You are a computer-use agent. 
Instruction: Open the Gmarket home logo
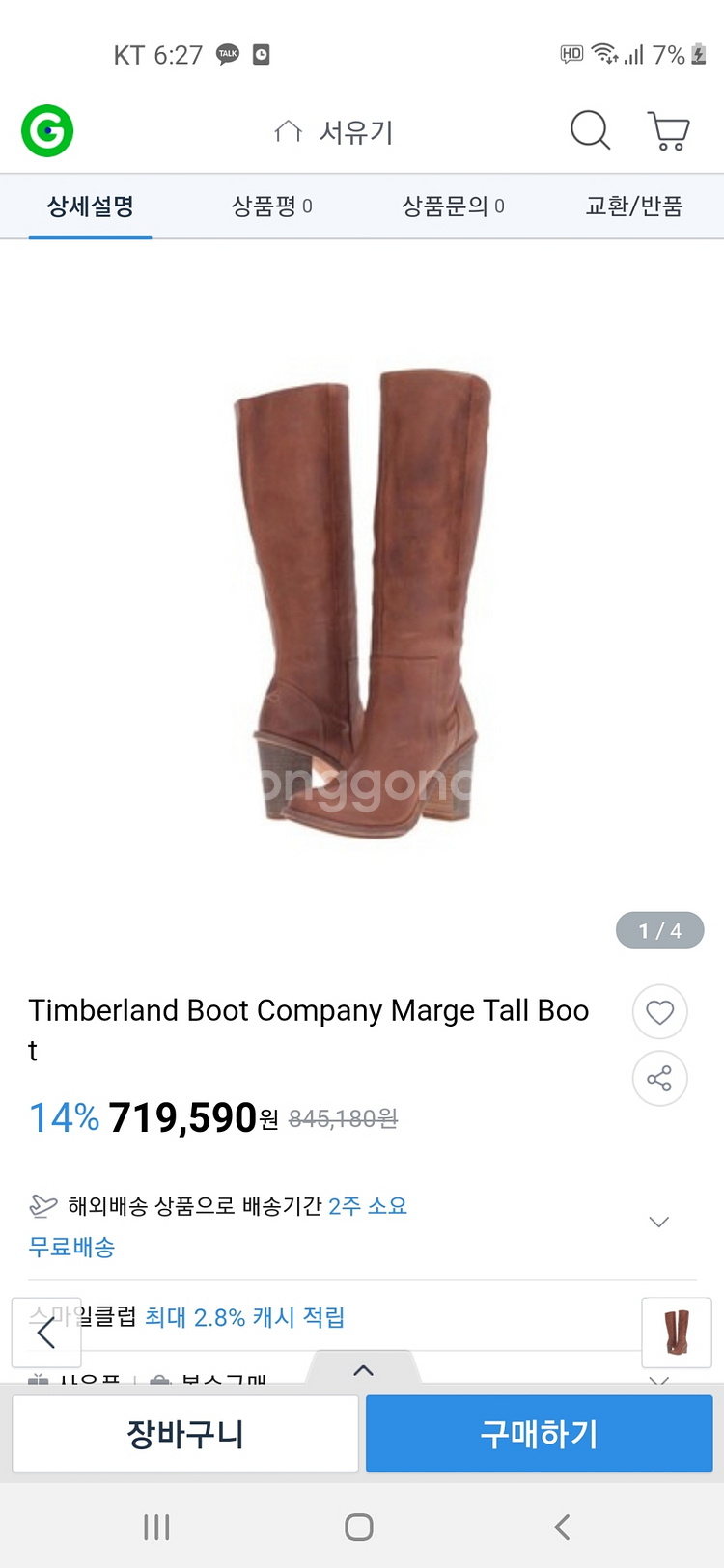tap(47, 130)
